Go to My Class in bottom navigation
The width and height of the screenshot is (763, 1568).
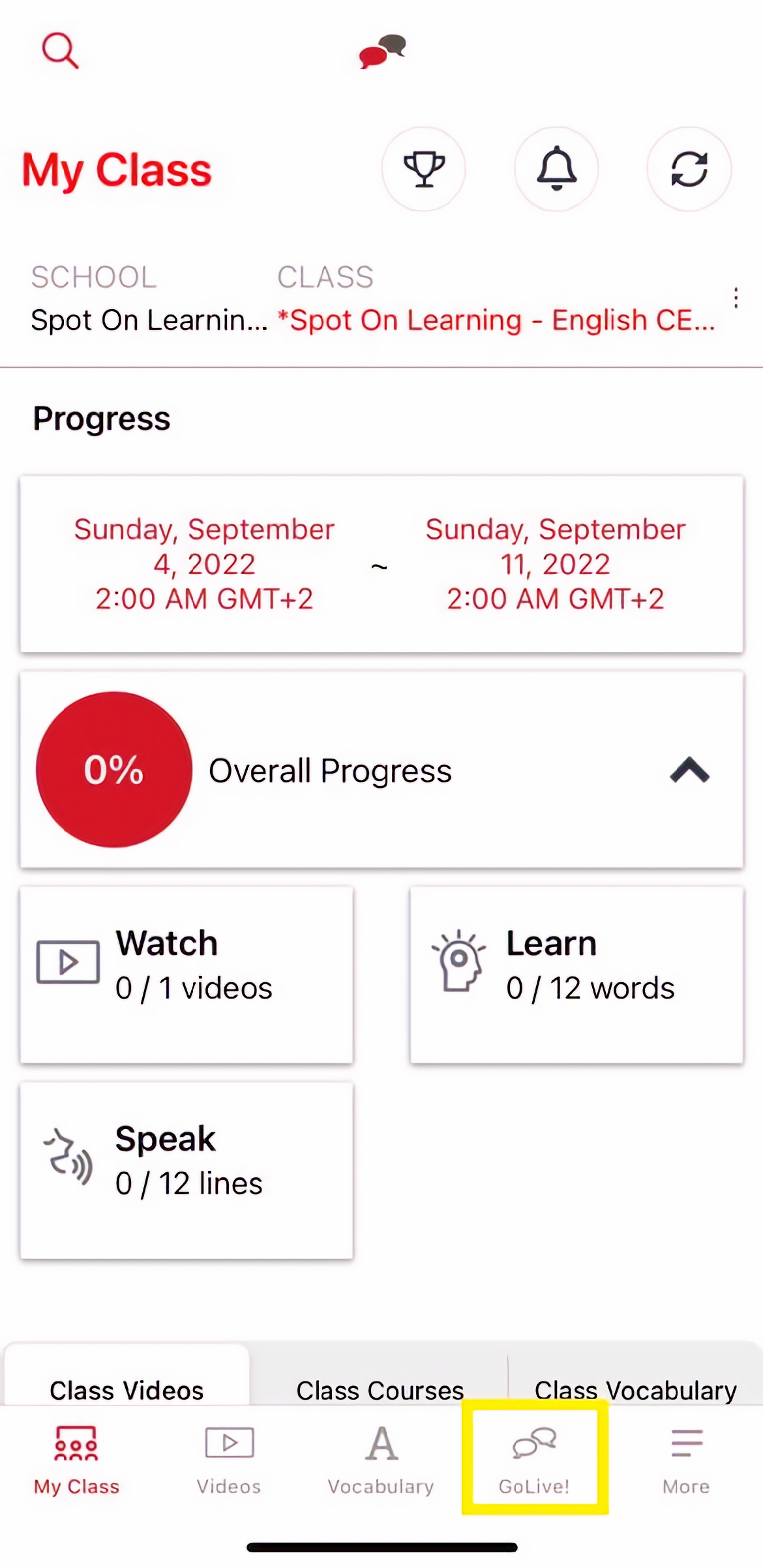[76, 1460]
